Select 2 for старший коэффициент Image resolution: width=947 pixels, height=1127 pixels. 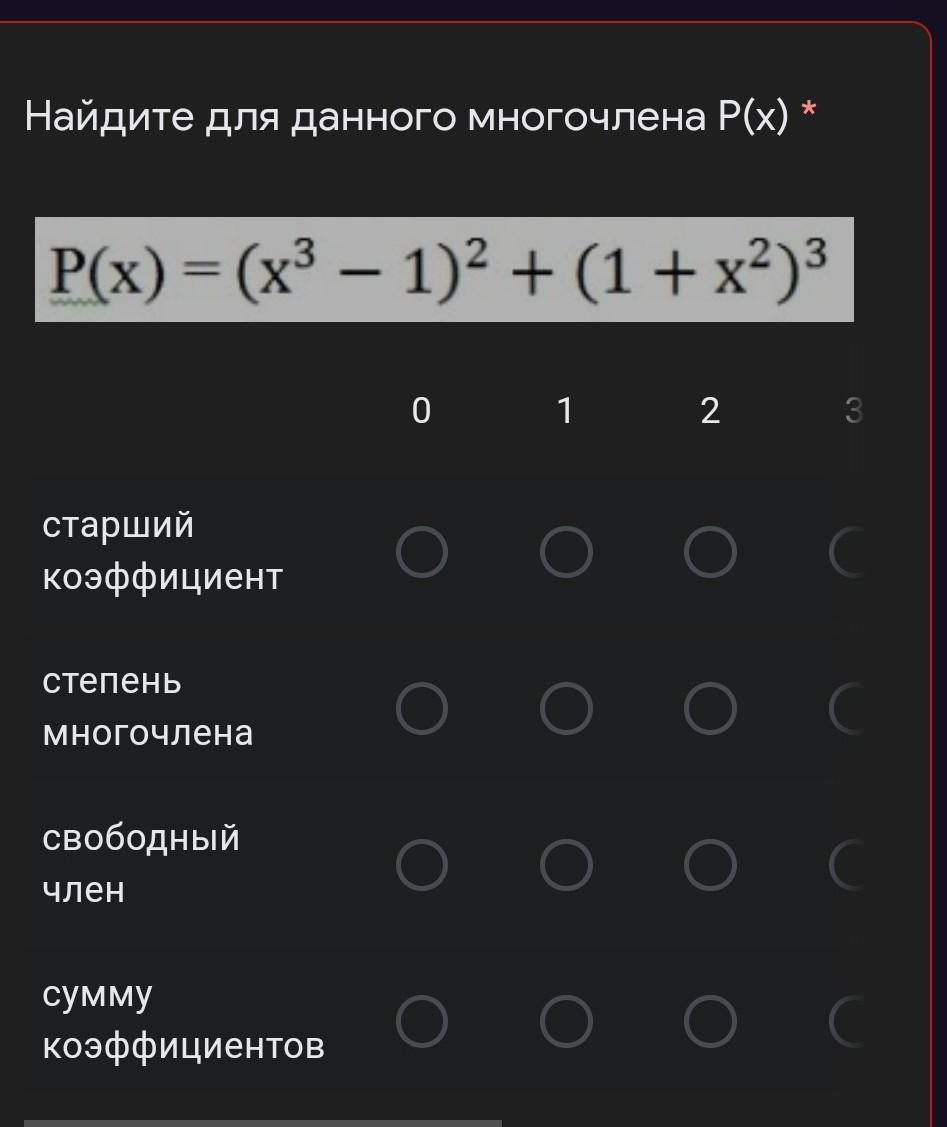710,553
